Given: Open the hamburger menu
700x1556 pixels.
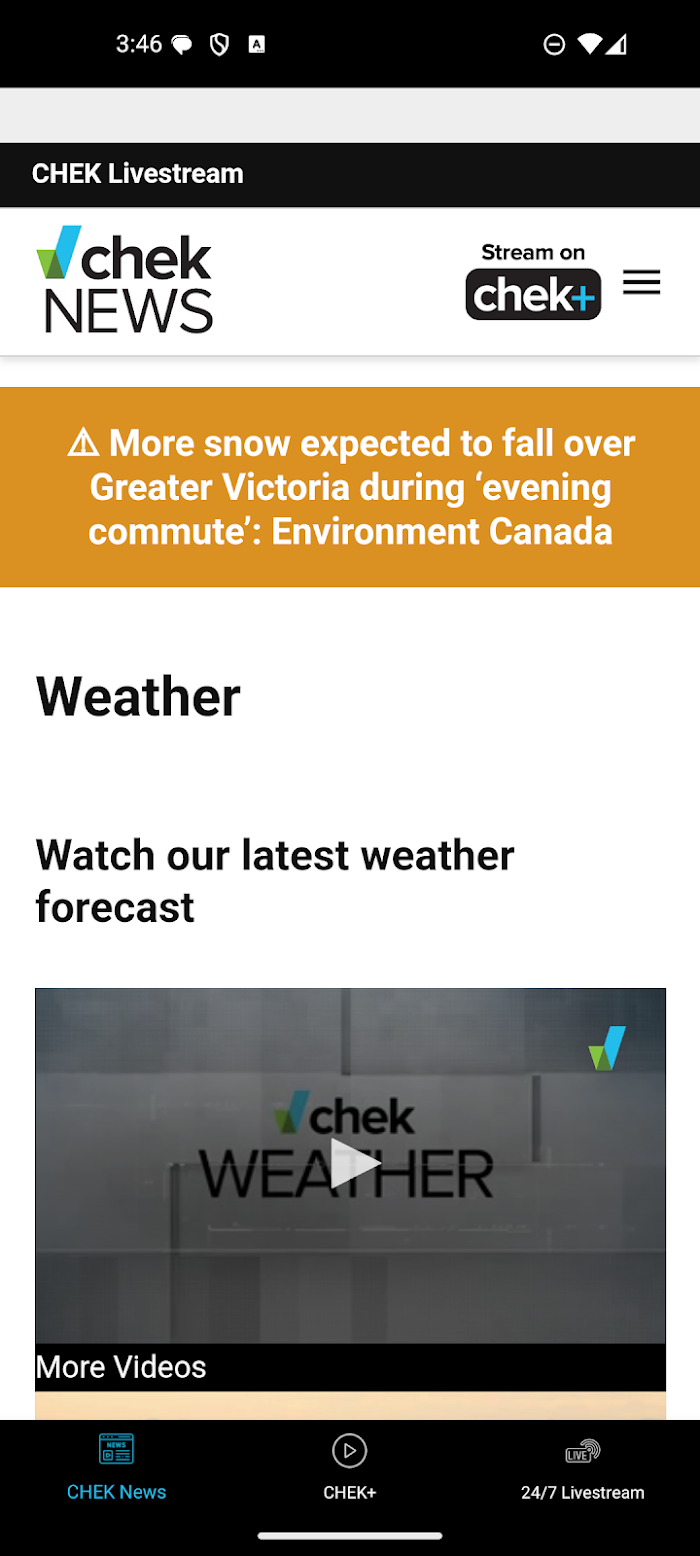Looking at the screenshot, I should click(641, 282).
